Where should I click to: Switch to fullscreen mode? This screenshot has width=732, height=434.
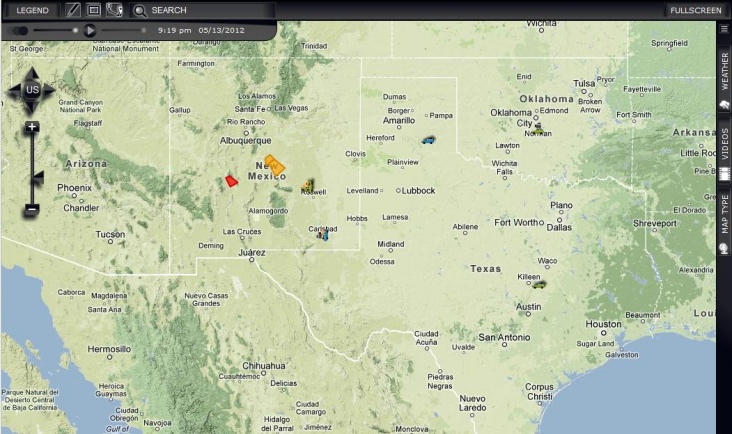click(x=695, y=10)
